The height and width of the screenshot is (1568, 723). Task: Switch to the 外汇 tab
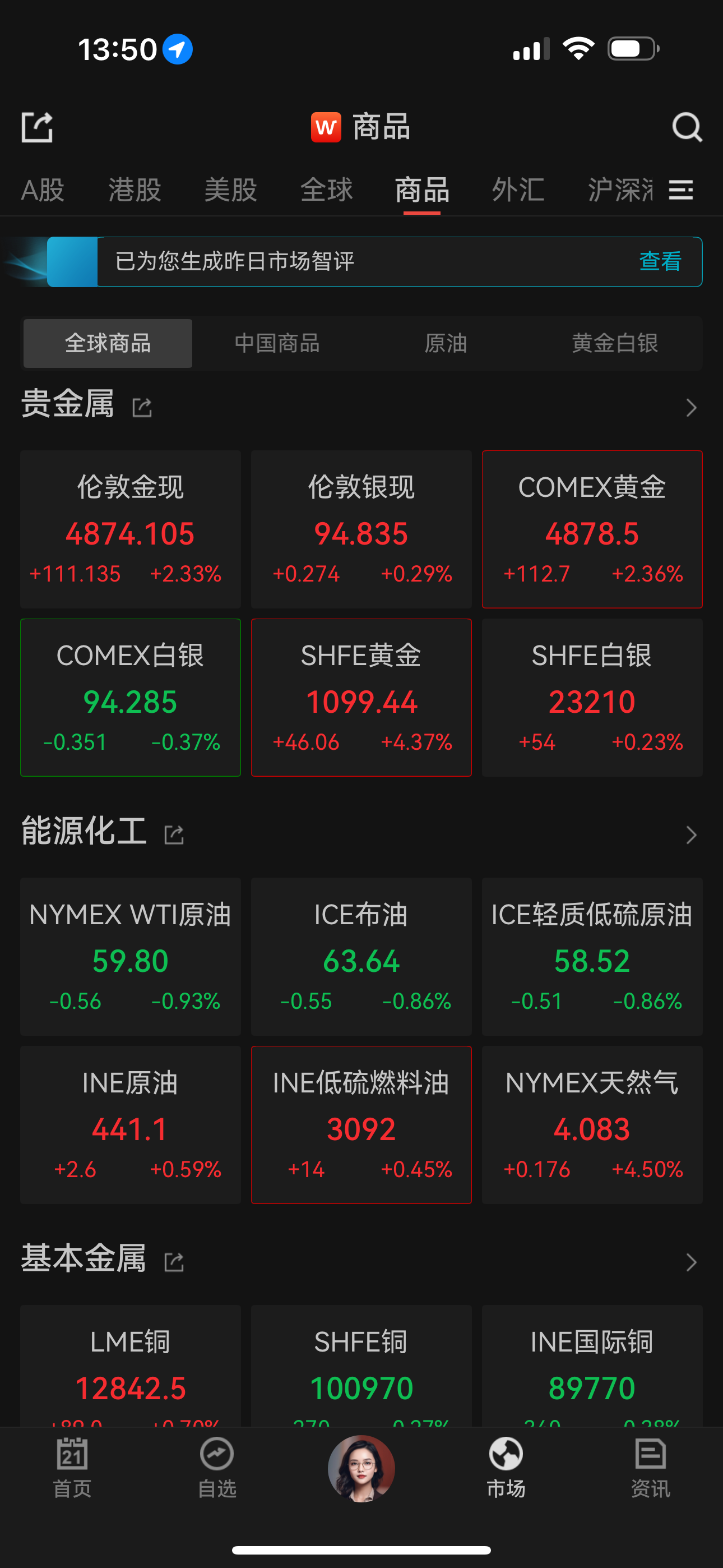tap(518, 190)
